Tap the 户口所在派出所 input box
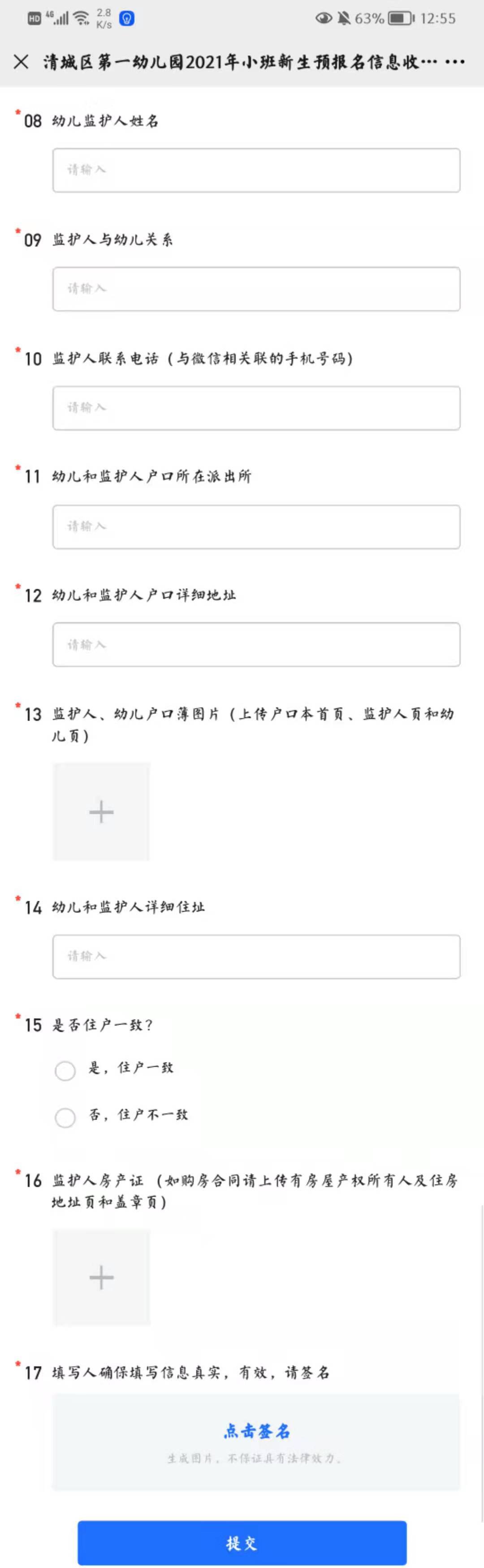Screen dimensions: 484x1568 click(256, 526)
